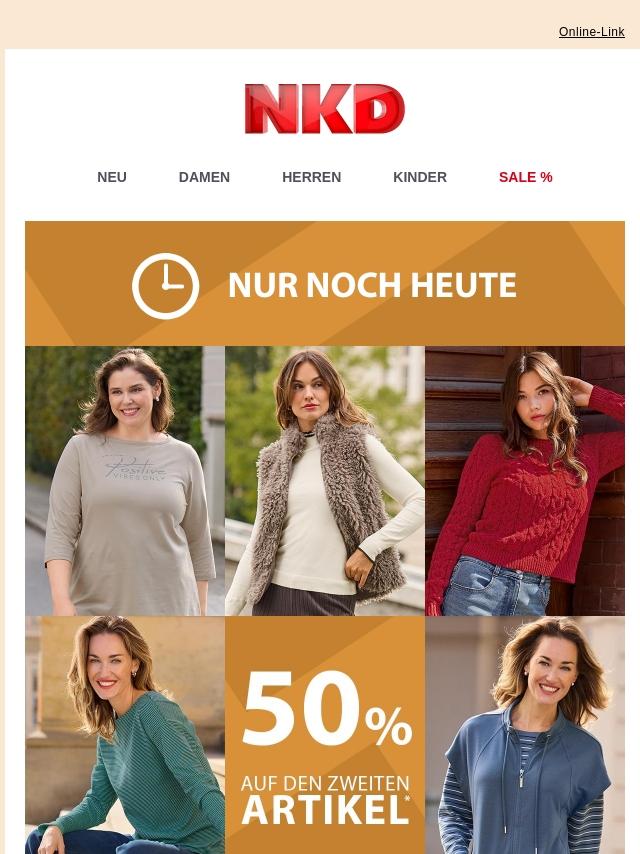
Task: View the SALE % offers
Action: coord(525,177)
